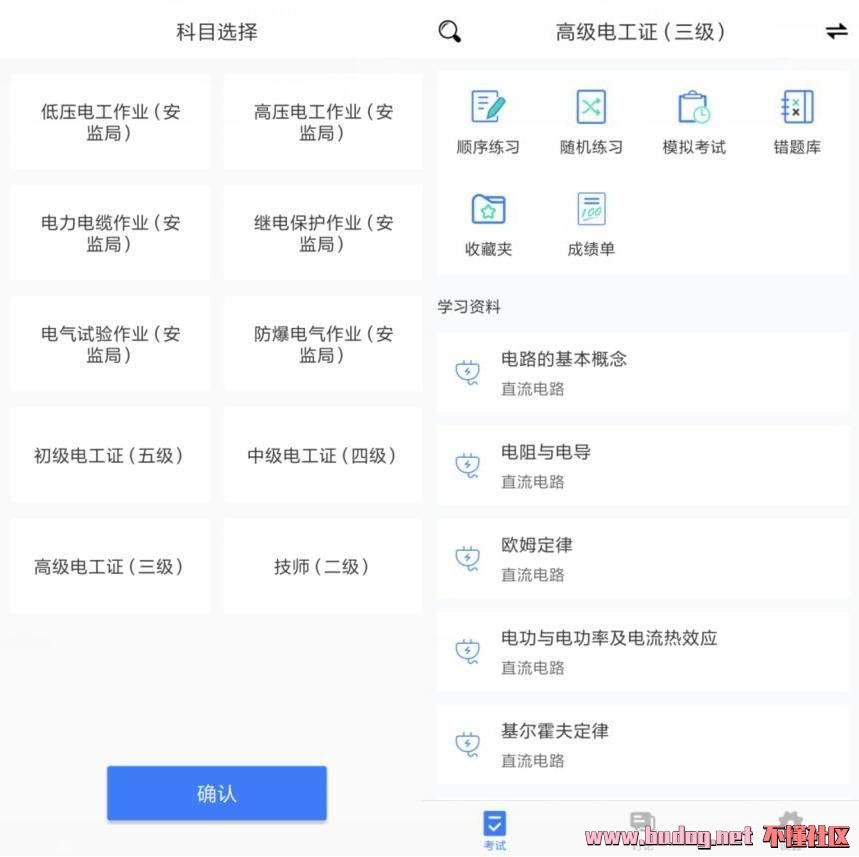Viewport: 859px width, 857px height.
Task: Open 收藏夹 favorites folder
Action: click(x=488, y=224)
